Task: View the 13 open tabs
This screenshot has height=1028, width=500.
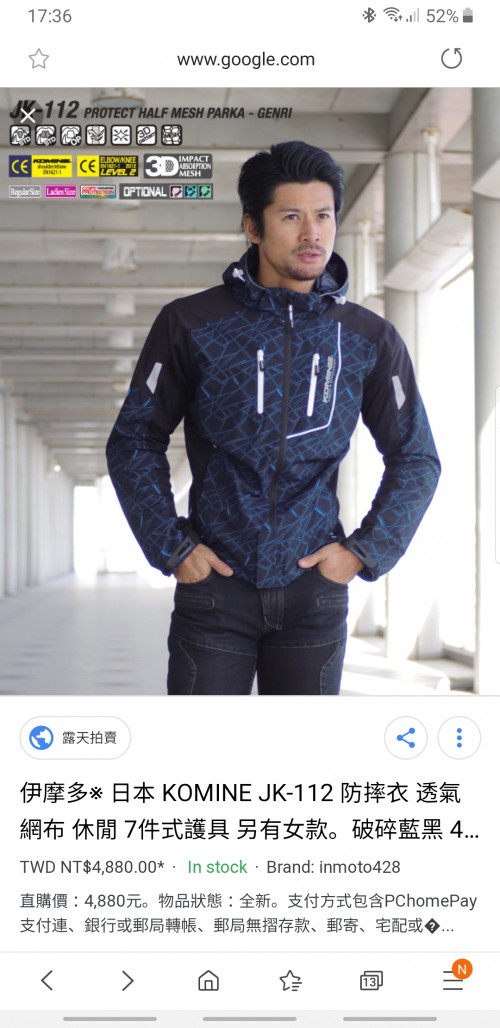Action: [372, 981]
